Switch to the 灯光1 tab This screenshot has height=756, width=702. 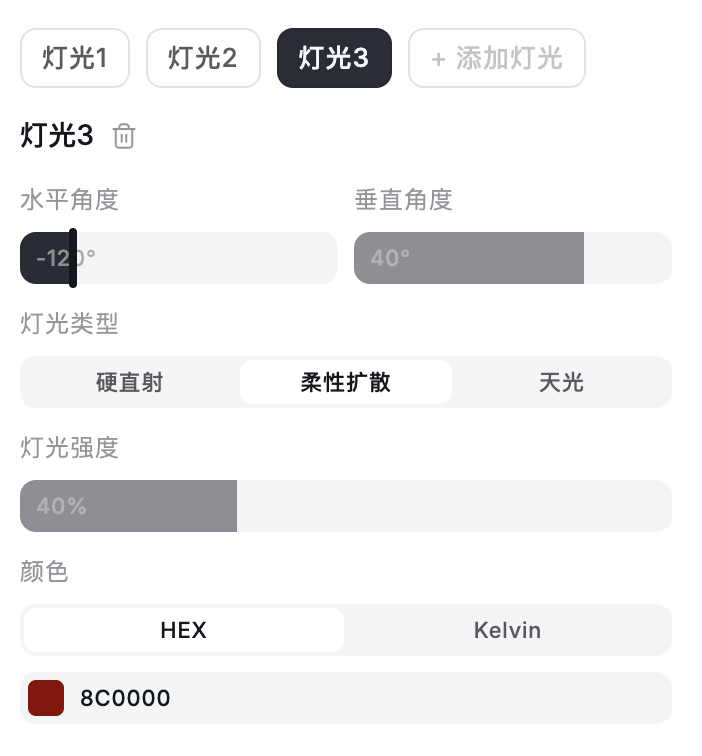point(75,58)
